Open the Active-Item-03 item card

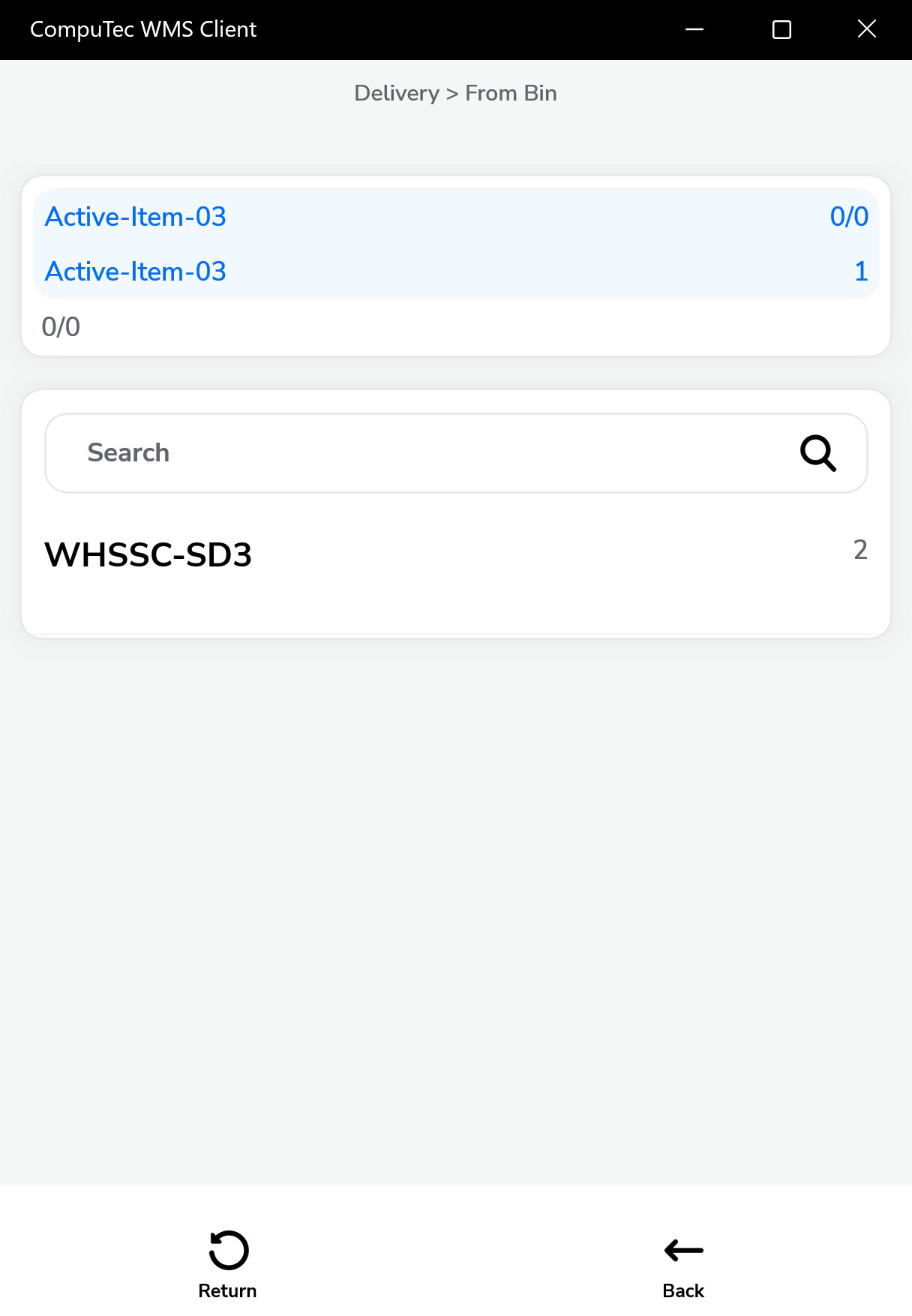coord(455,244)
